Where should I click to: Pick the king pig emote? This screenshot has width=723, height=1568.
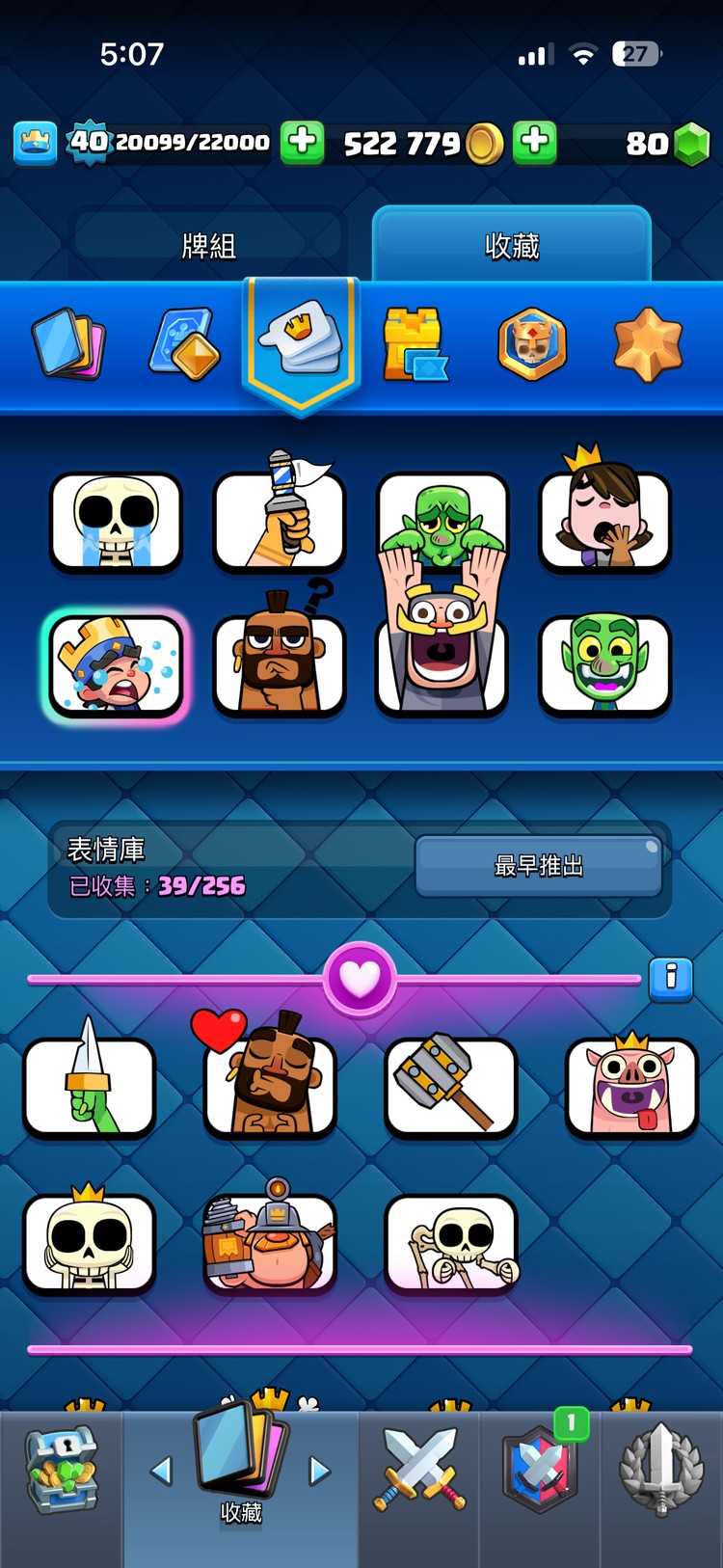tap(631, 1085)
